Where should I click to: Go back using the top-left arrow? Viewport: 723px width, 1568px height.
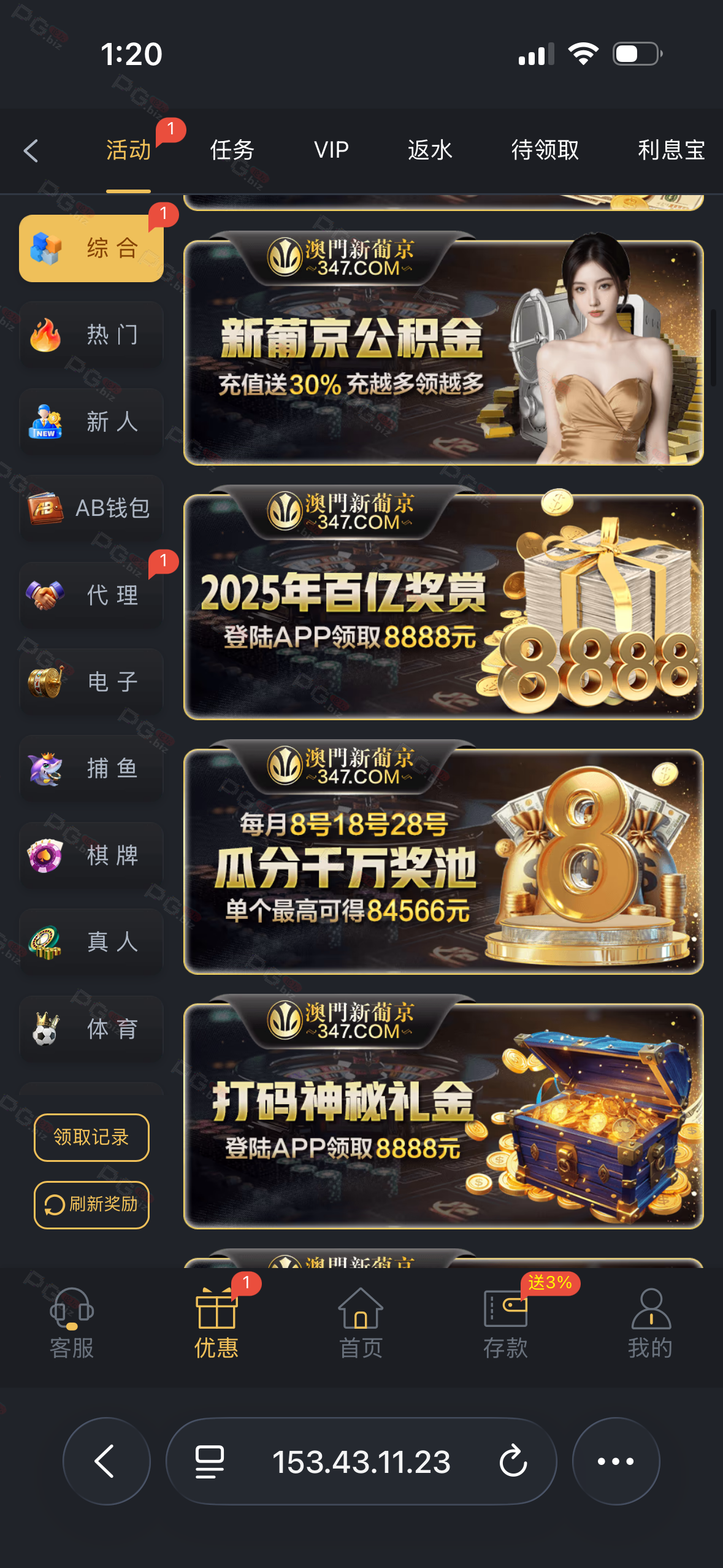(x=31, y=151)
